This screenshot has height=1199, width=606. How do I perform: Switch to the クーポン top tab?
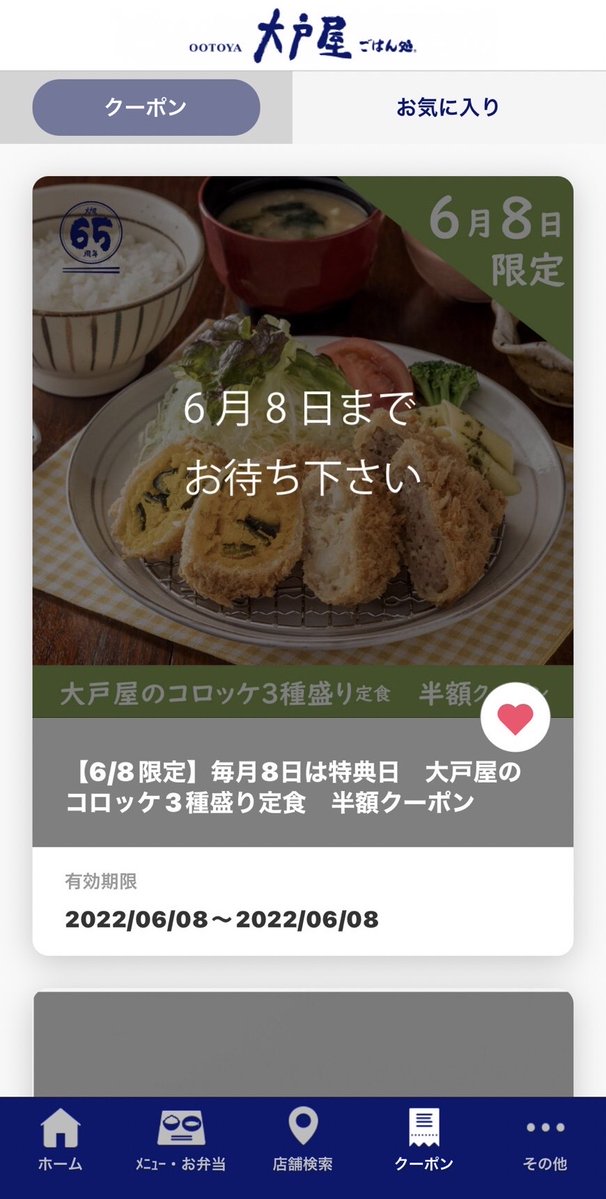click(146, 108)
